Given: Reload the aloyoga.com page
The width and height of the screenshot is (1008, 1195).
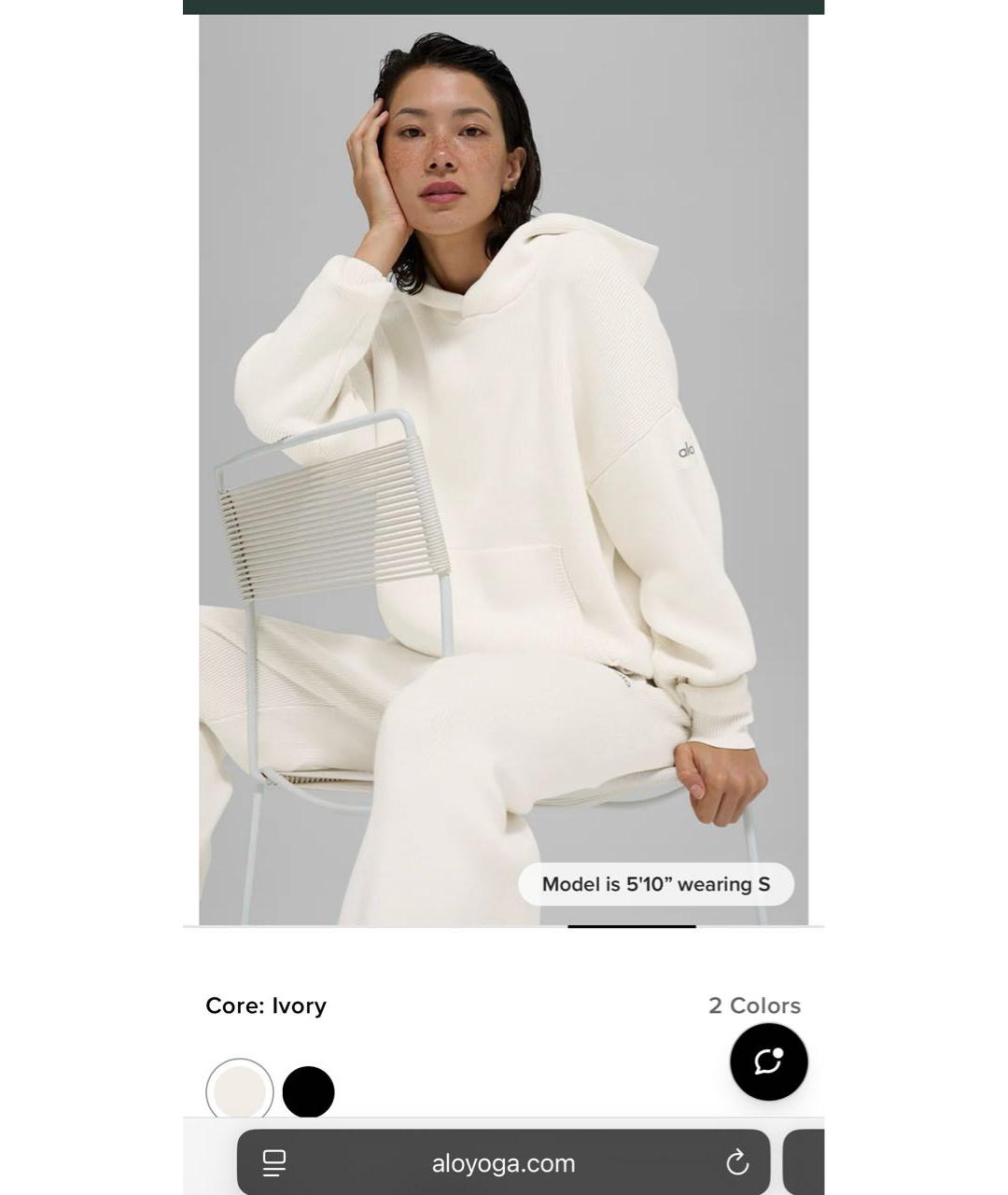Looking at the screenshot, I should [737, 1162].
